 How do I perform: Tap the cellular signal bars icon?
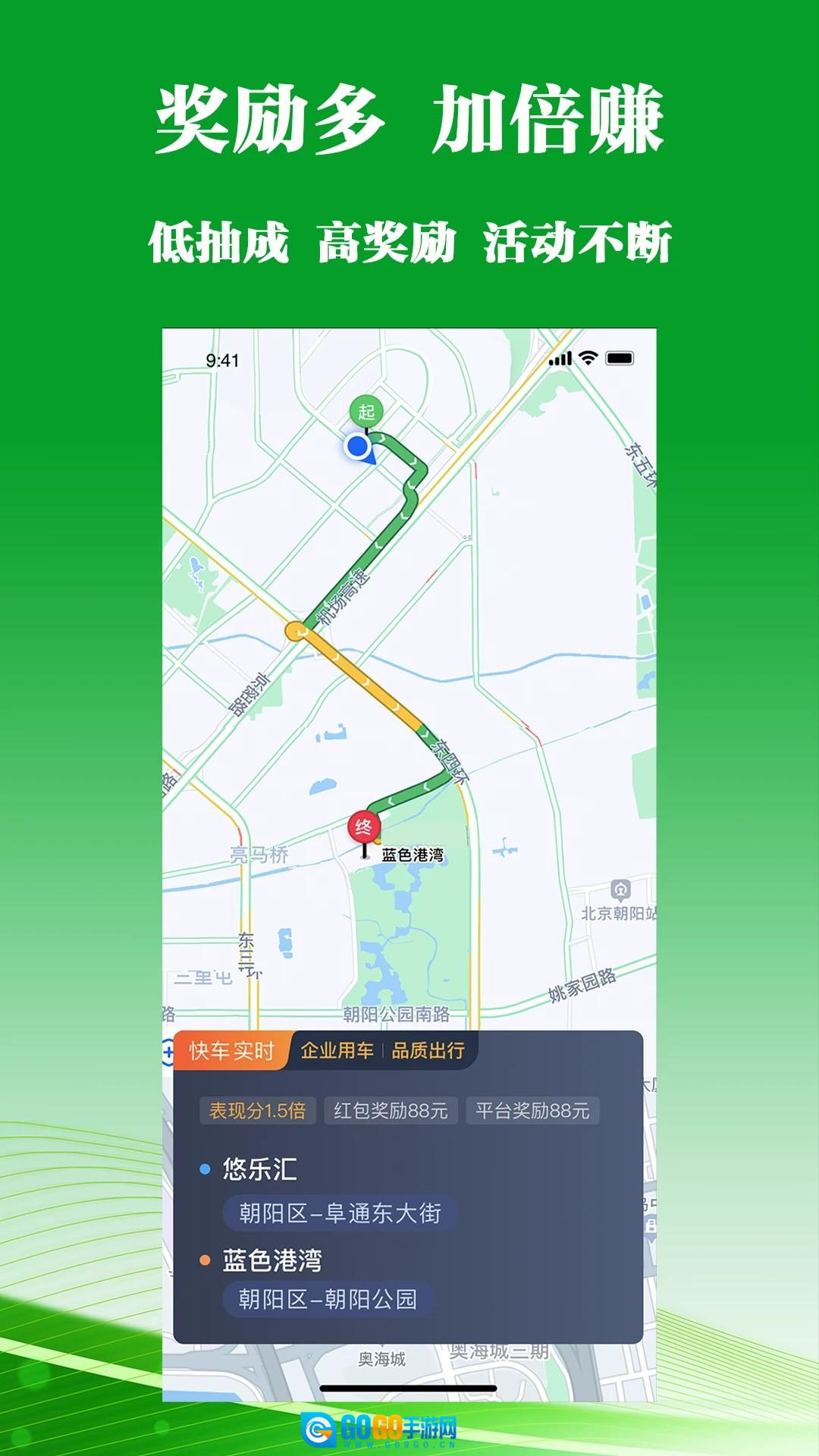coord(559,358)
